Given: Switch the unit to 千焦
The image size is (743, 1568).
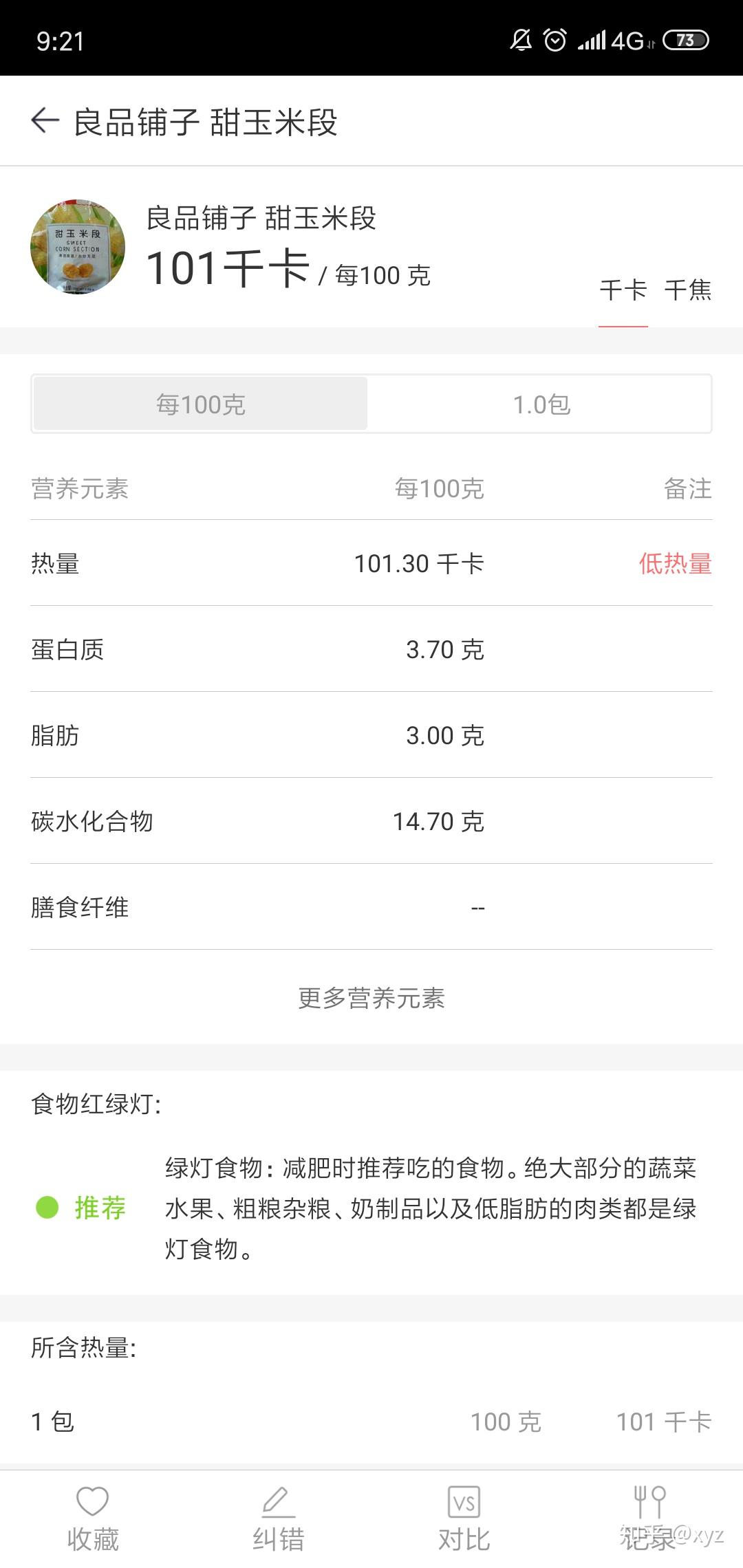Looking at the screenshot, I should tap(687, 290).
